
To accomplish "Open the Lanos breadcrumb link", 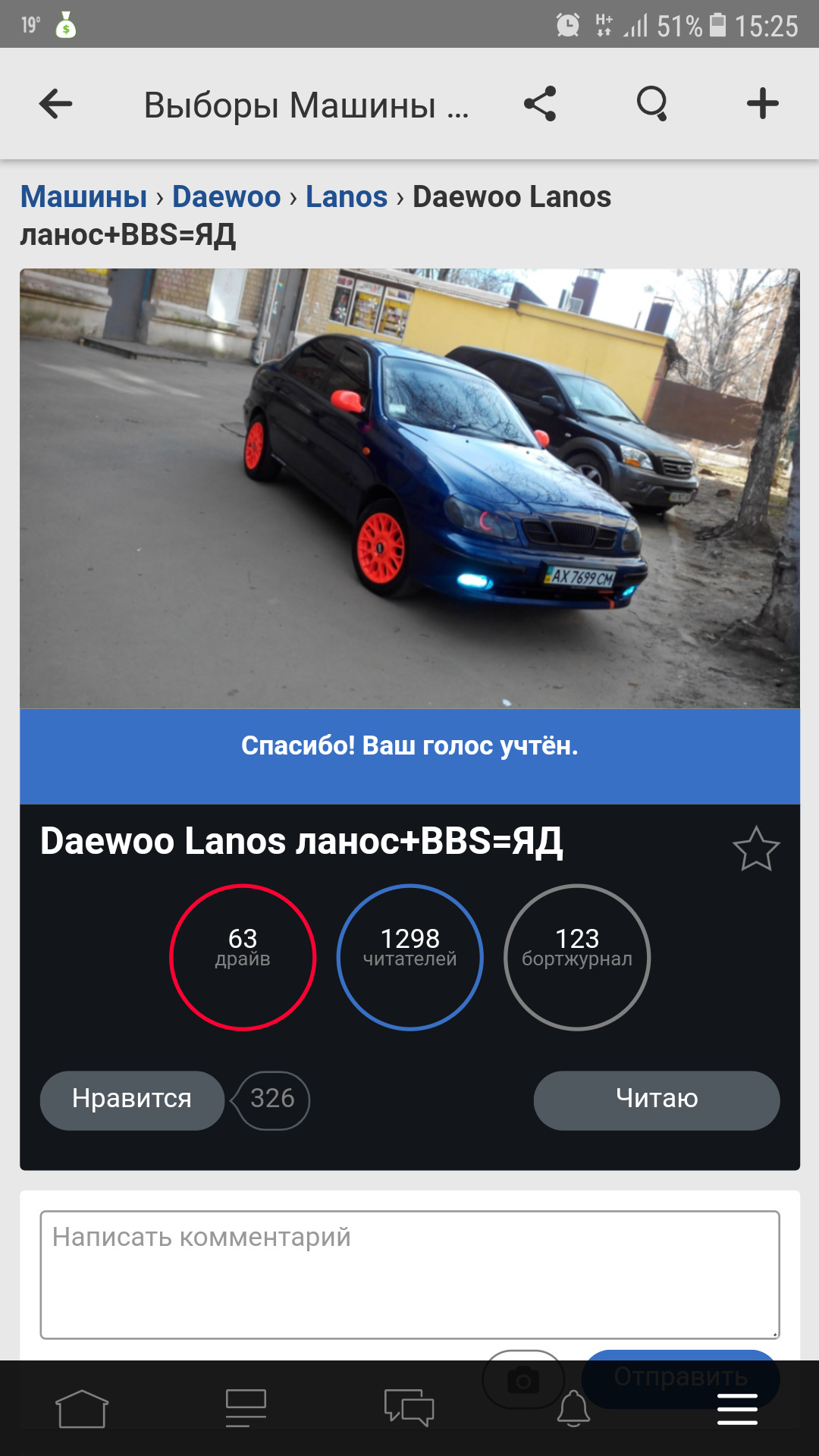I will coord(347,196).
